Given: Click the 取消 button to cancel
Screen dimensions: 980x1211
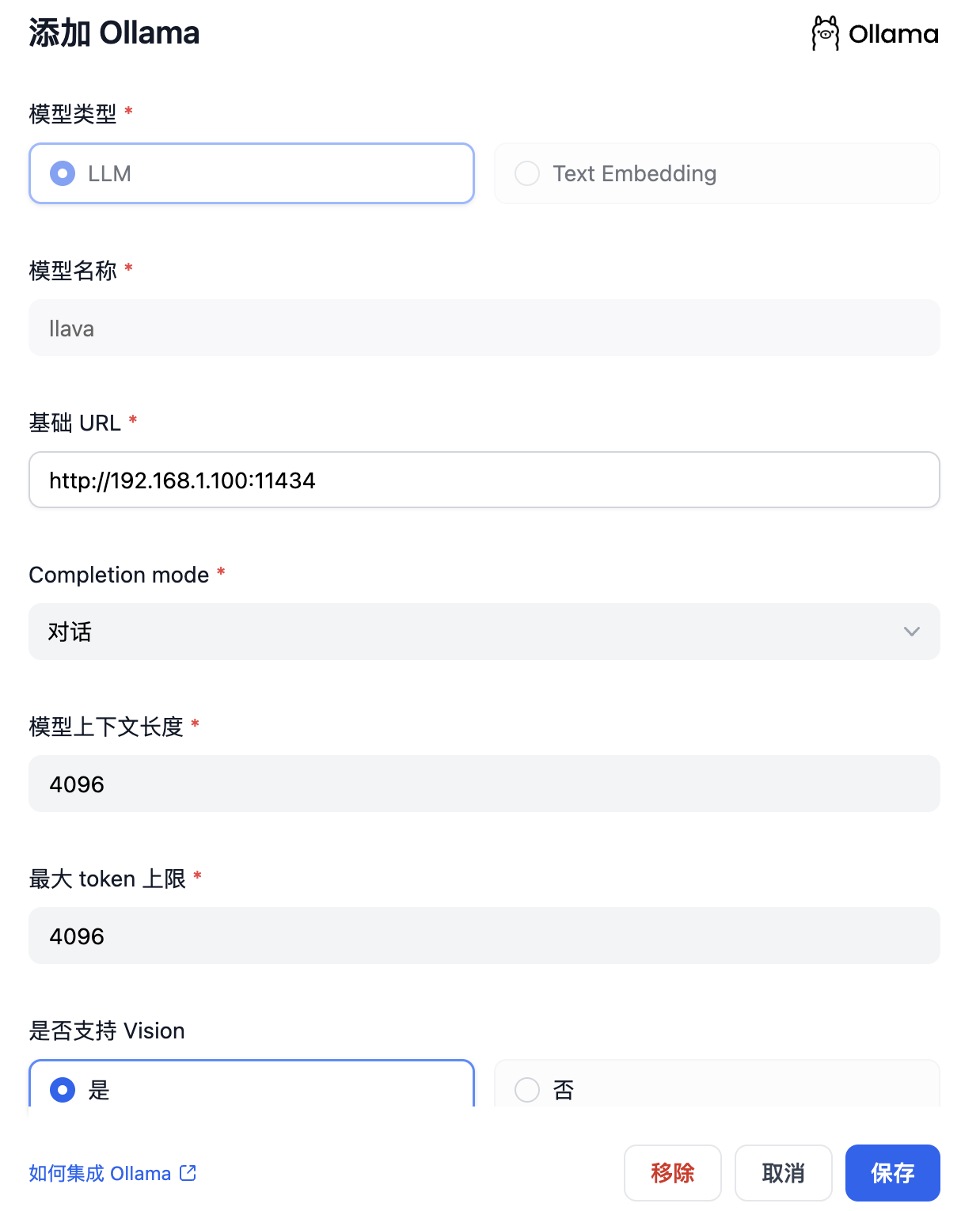Looking at the screenshot, I should point(783,1173).
